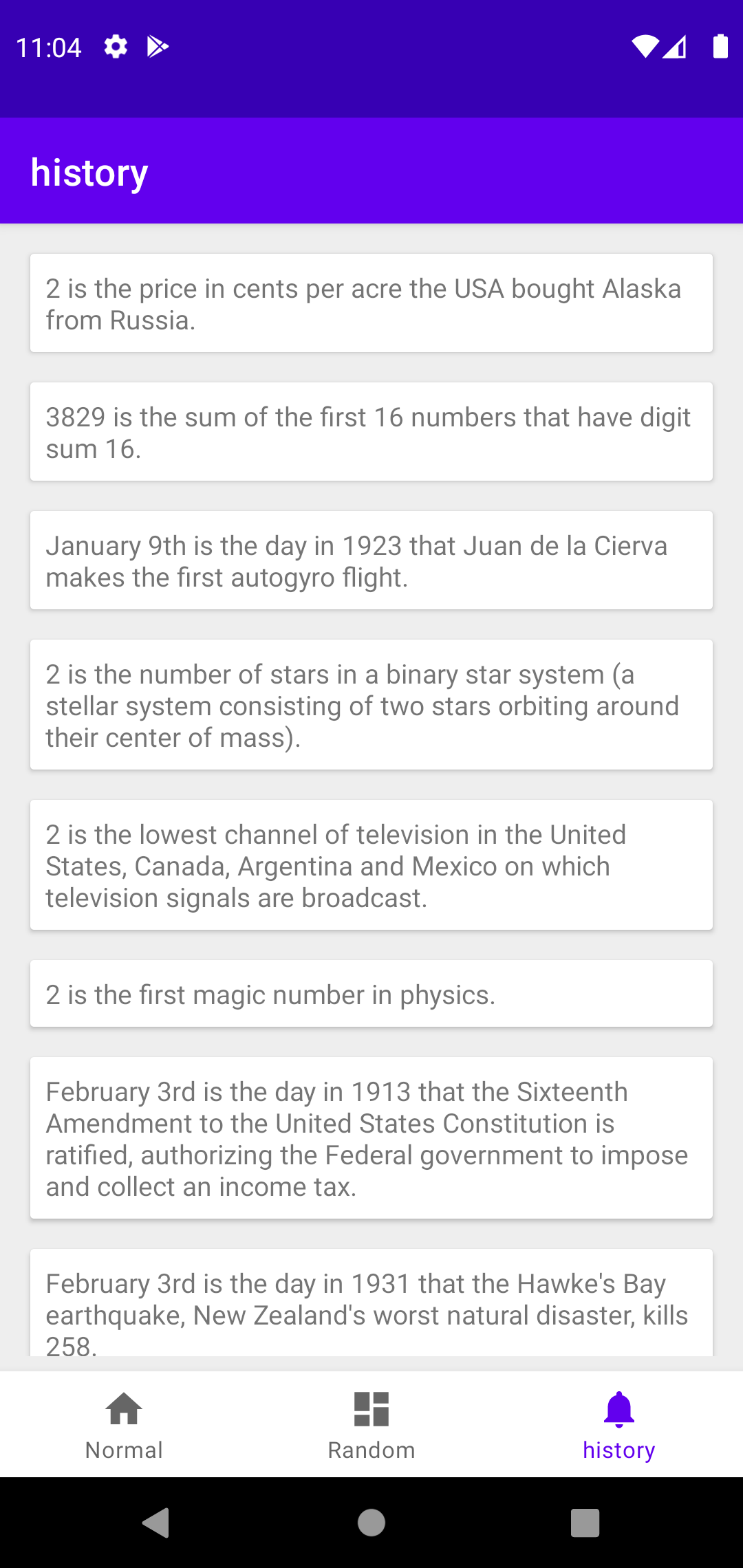Switch to the Normal tab
Viewport: 743px width, 1568px height.
point(124,1449)
